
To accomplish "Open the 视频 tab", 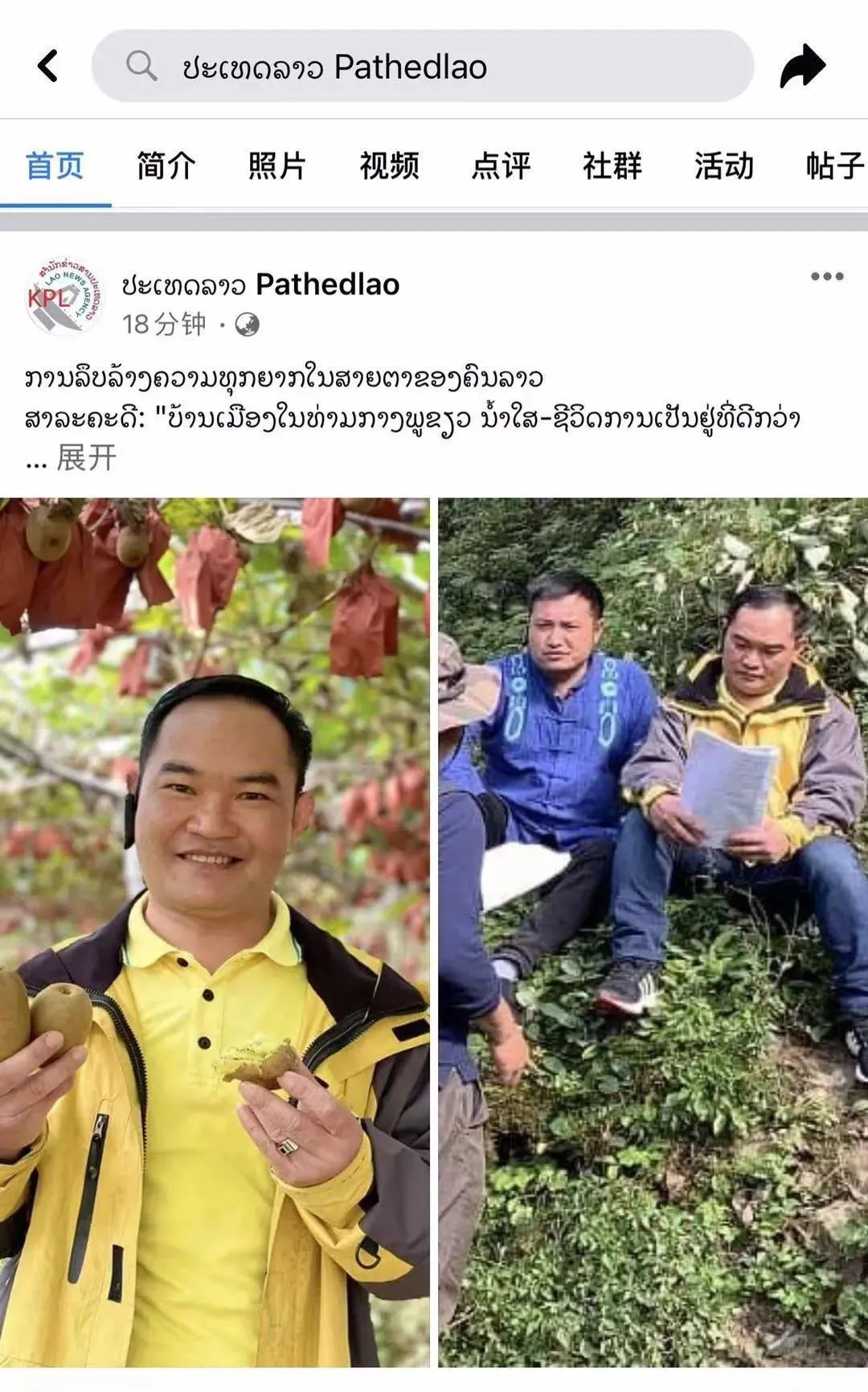I will pos(389,166).
